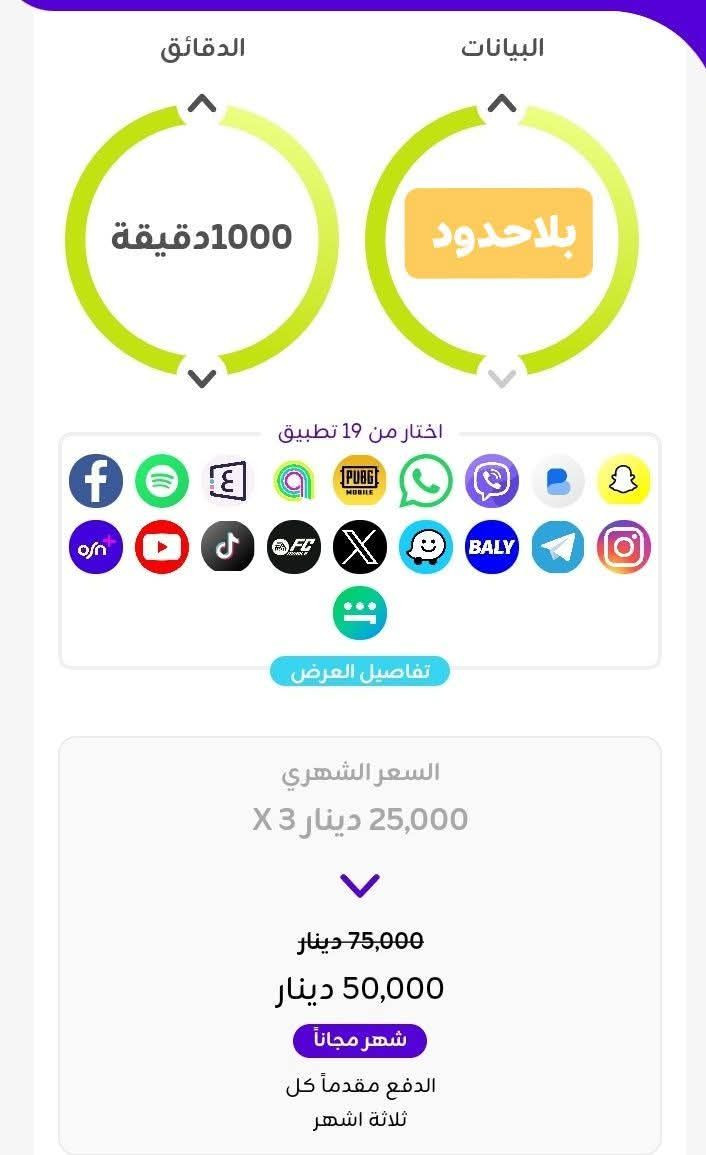Select the PUBG Mobile app icon
The height and width of the screenshot is (1155, 706).
360,481
